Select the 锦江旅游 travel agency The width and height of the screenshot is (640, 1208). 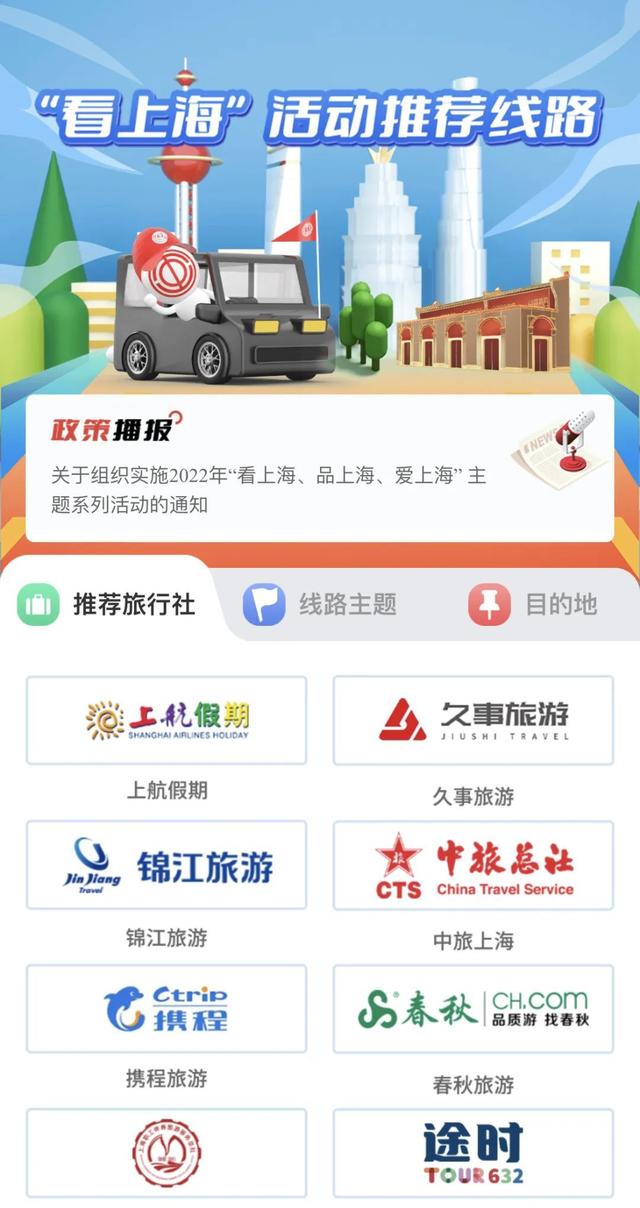tap(166, 865)
